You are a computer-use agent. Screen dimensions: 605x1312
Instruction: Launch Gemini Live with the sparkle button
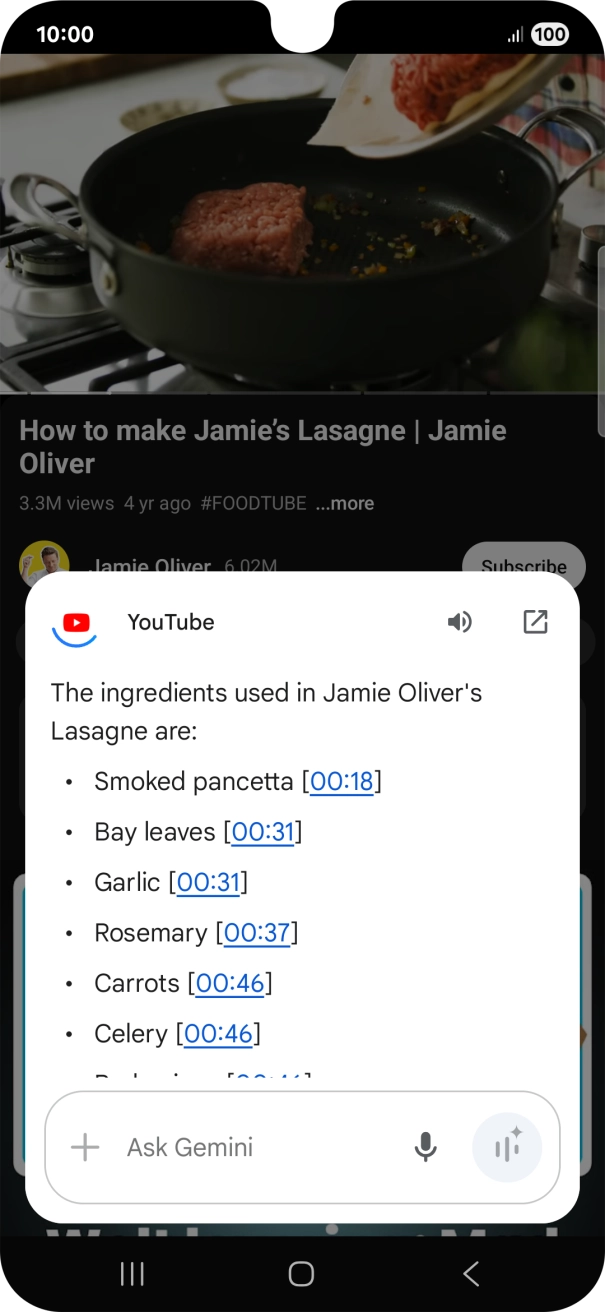[507, 1147]
